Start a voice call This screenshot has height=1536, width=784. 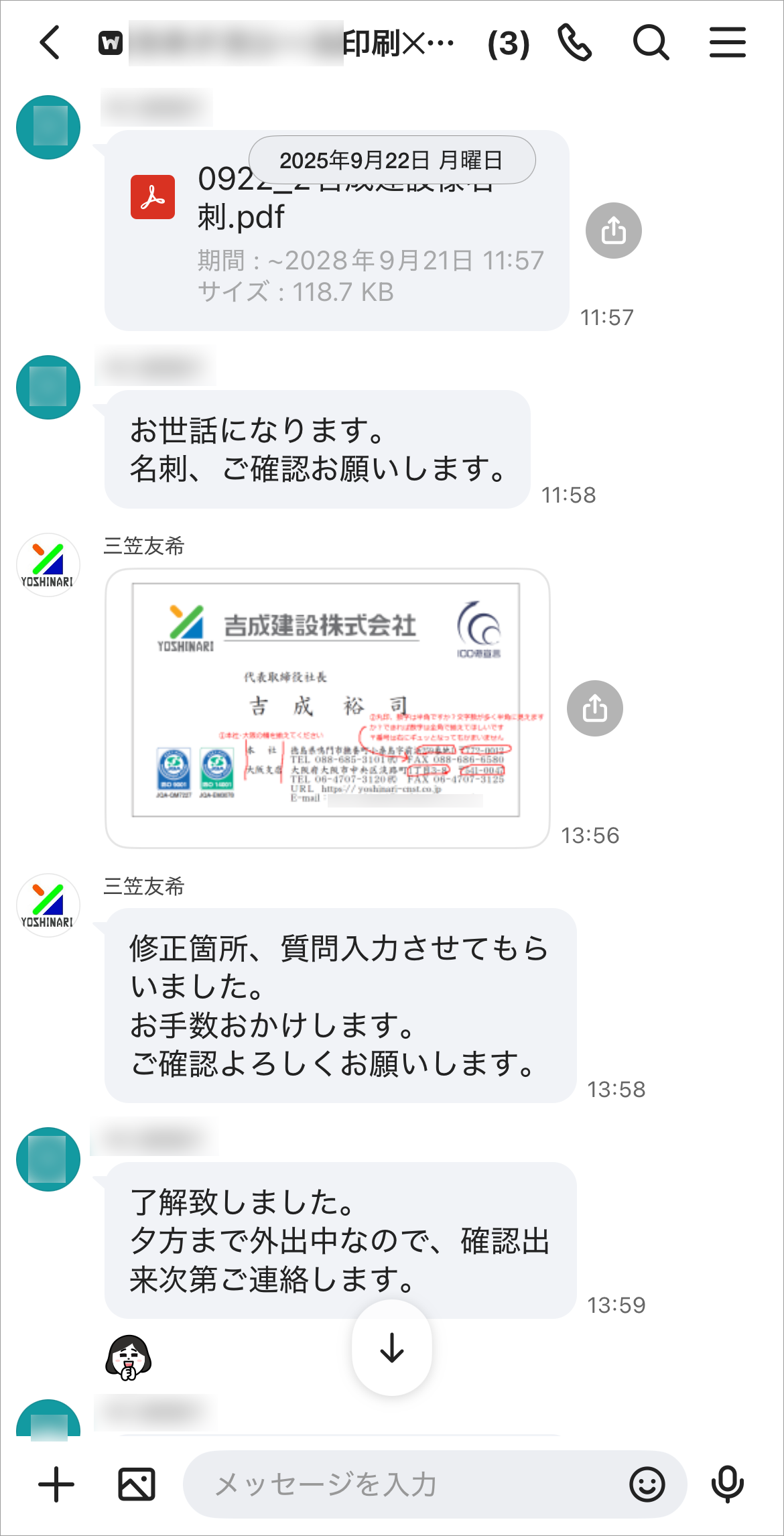pyautogui.click(x=574, y=44)
